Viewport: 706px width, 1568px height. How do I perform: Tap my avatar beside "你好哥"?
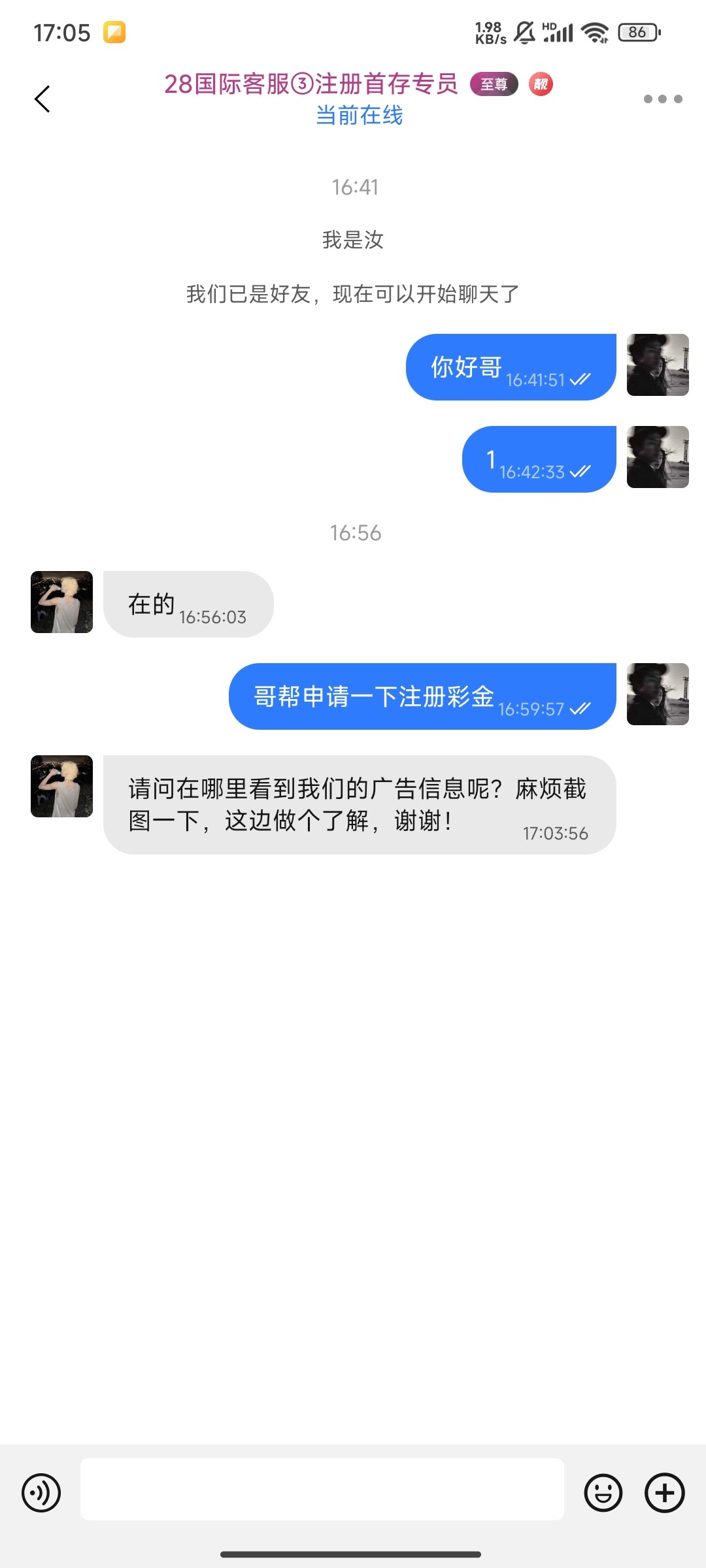[x=658, y=365]
